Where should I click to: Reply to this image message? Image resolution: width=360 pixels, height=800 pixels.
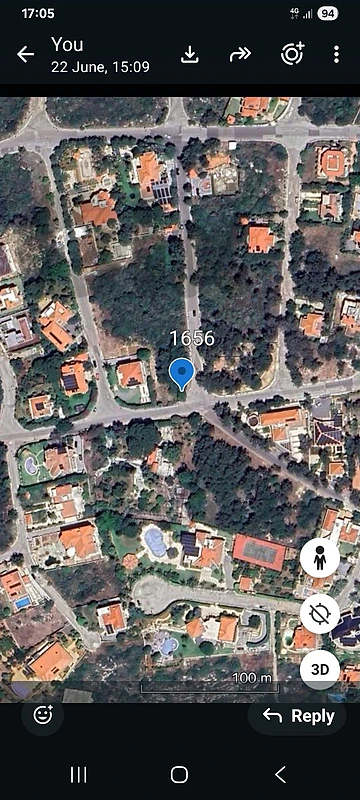point(298,716)
